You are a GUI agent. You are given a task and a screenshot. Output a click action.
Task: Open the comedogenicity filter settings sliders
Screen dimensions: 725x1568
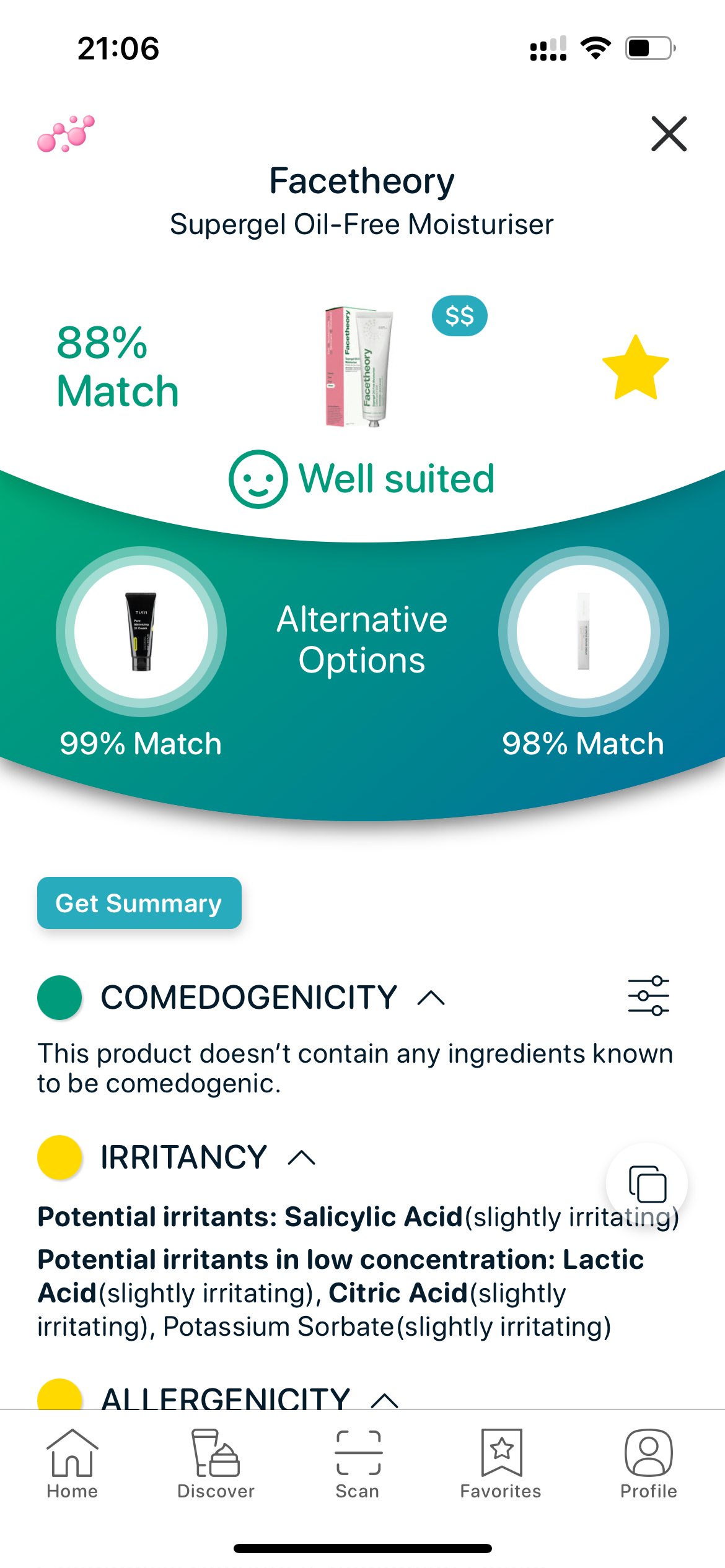coord(647,995)
